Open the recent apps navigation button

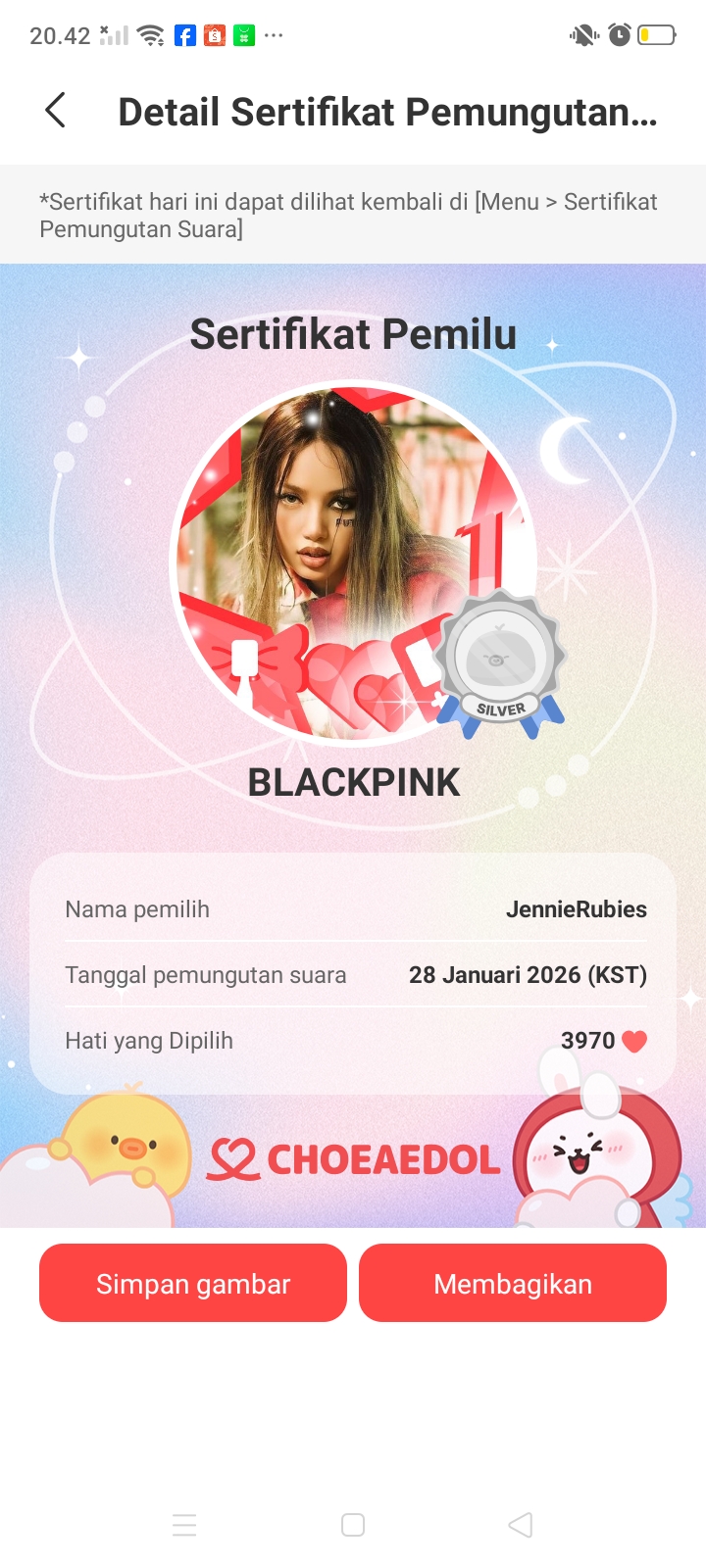click(184, 1525)
